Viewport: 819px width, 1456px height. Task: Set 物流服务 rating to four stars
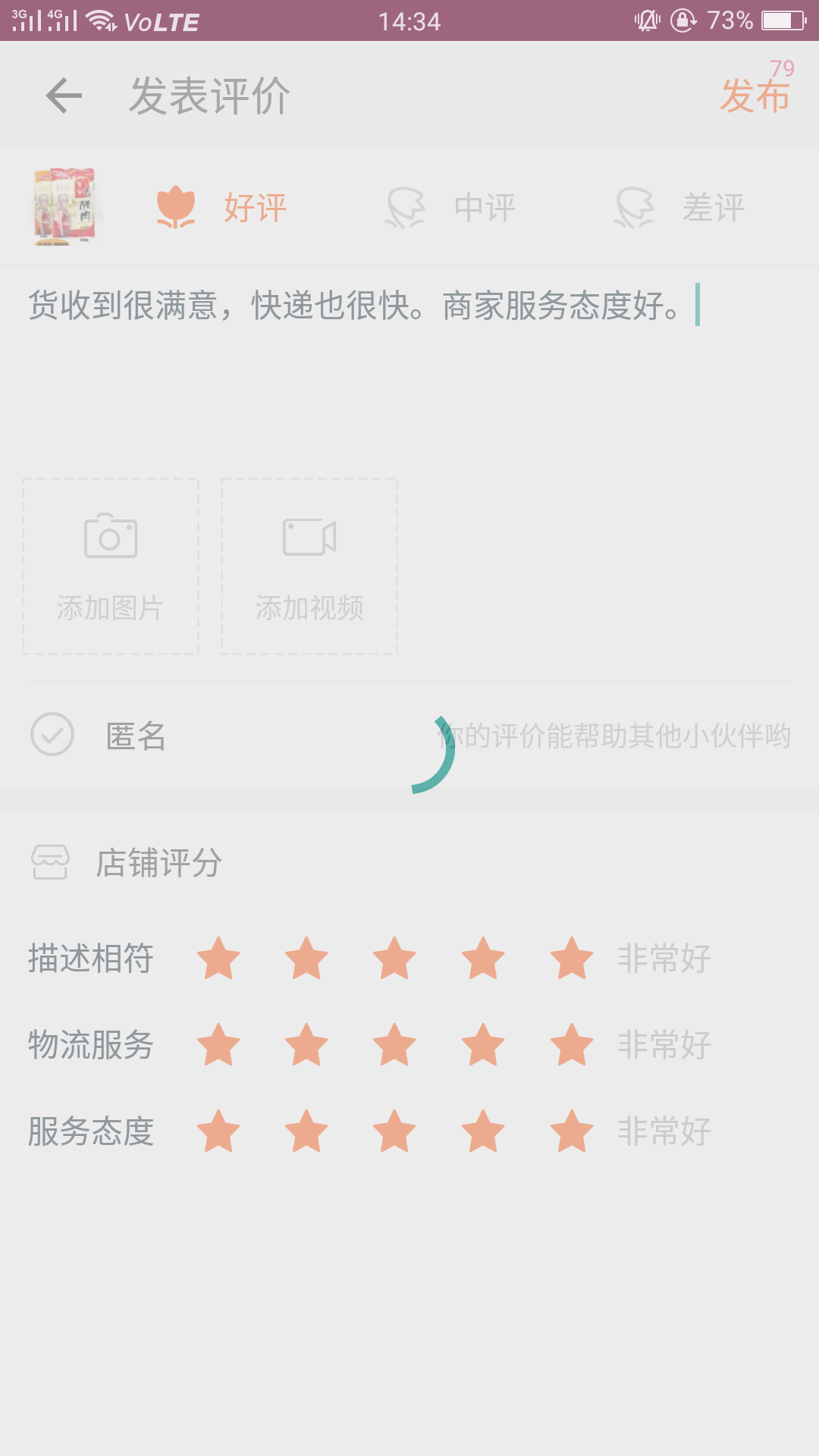click(483, 1044)
